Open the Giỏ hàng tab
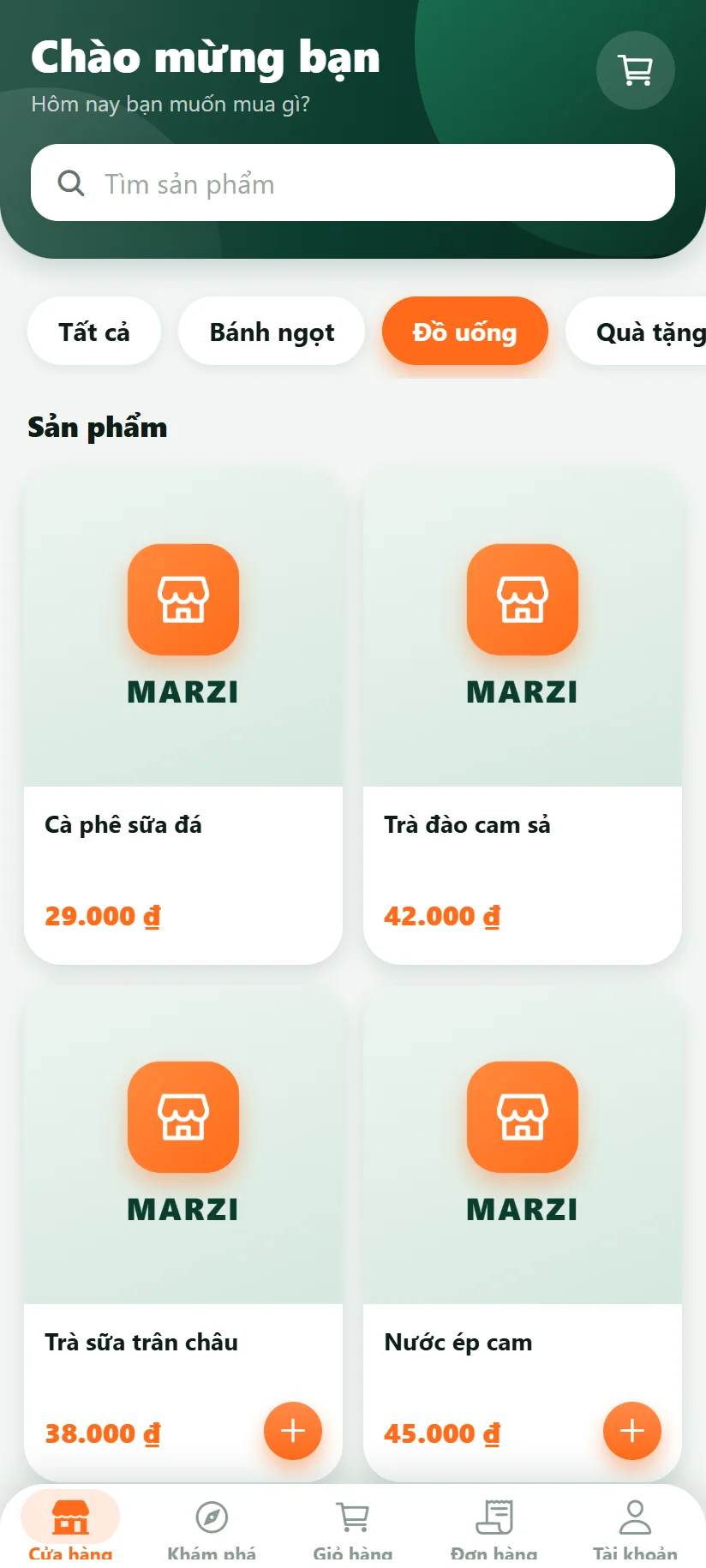This screenshot has height=1568, width=706. click(x=353, y=1527)
